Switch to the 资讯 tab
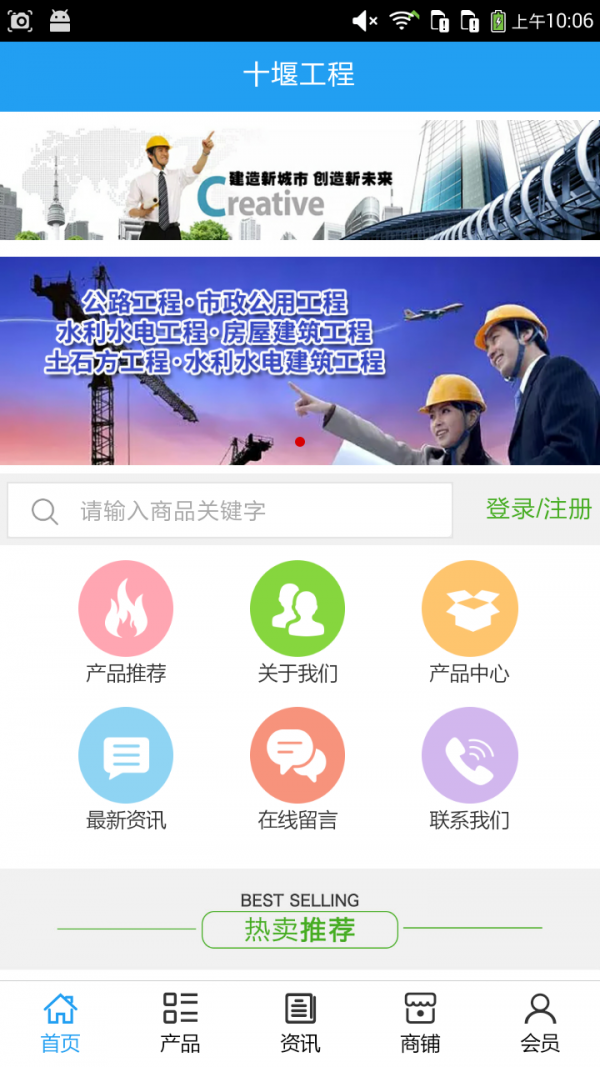Viewport: 600px width, 1067px height. click(300, 1022)
